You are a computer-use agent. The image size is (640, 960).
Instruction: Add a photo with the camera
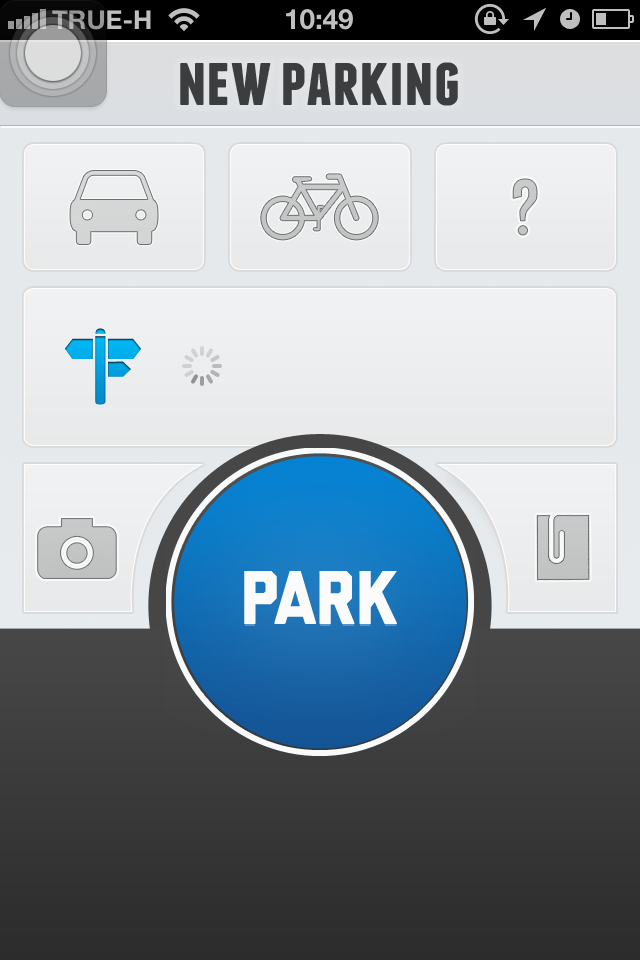coord(77,547)
